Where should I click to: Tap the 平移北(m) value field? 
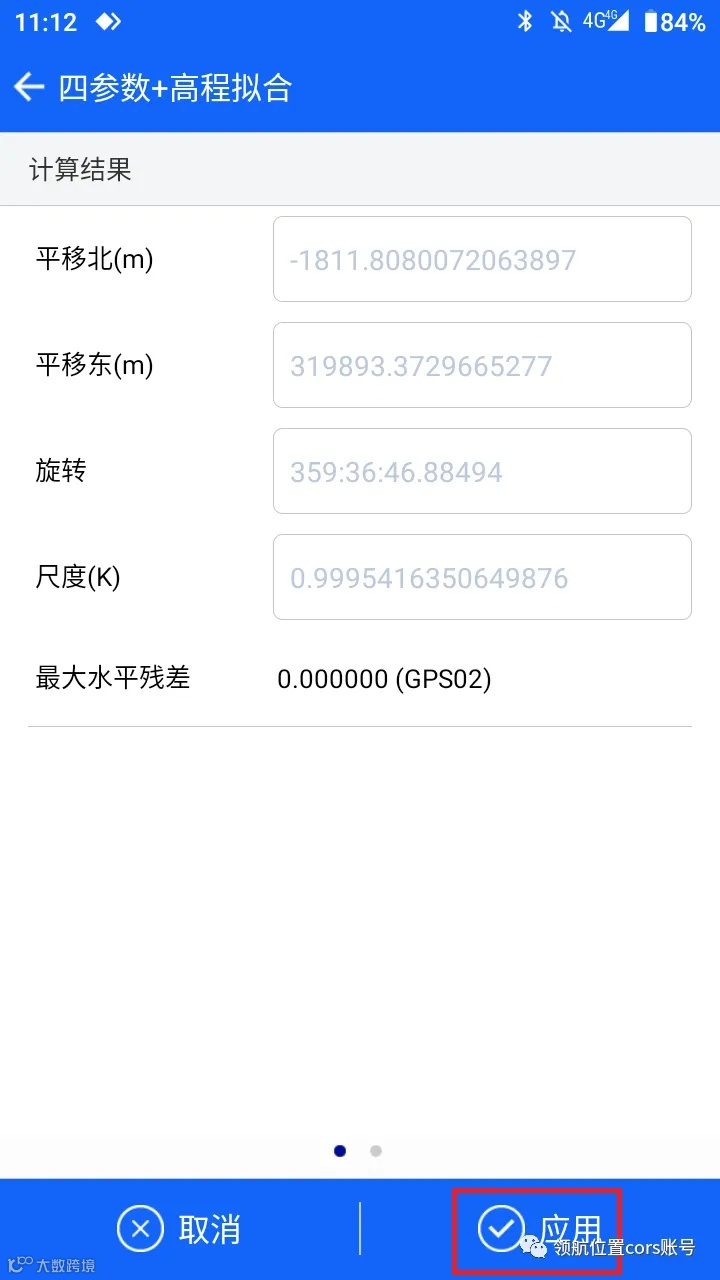tap(482, 259)
